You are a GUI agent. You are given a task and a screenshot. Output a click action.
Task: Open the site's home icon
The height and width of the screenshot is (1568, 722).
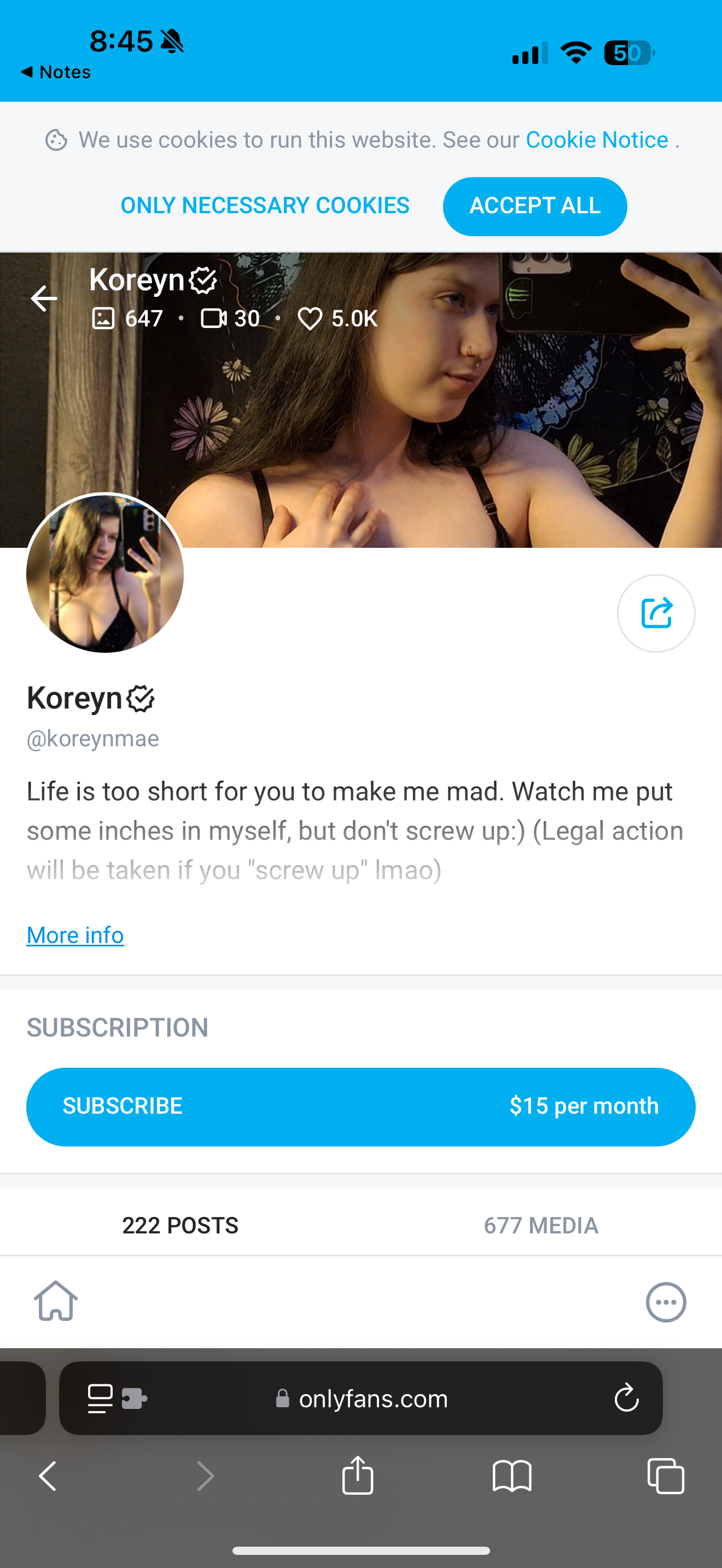pos(56,1301)
